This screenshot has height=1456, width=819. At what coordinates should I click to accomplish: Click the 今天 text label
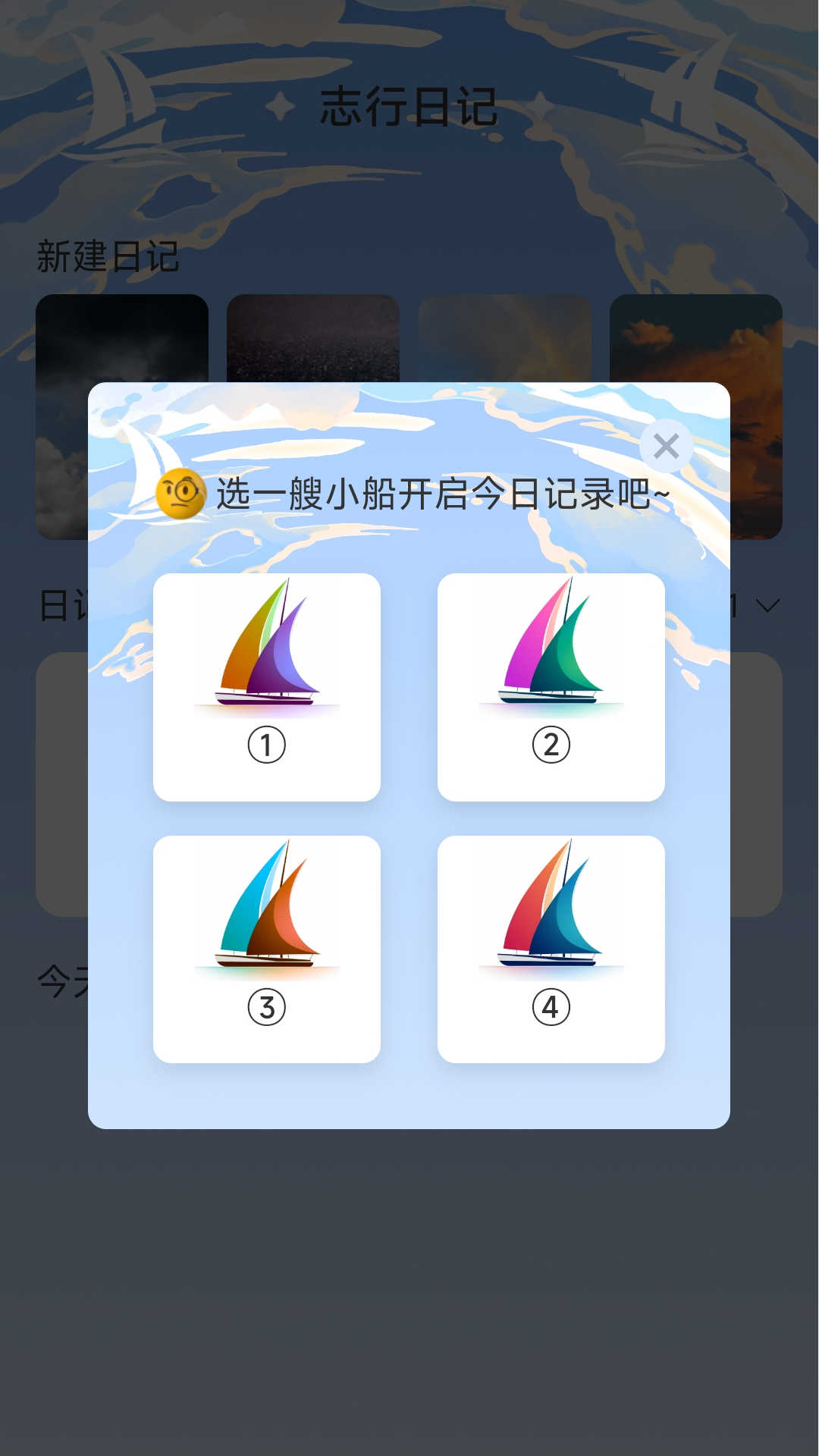pyautogui.click(x=61, y=980)
